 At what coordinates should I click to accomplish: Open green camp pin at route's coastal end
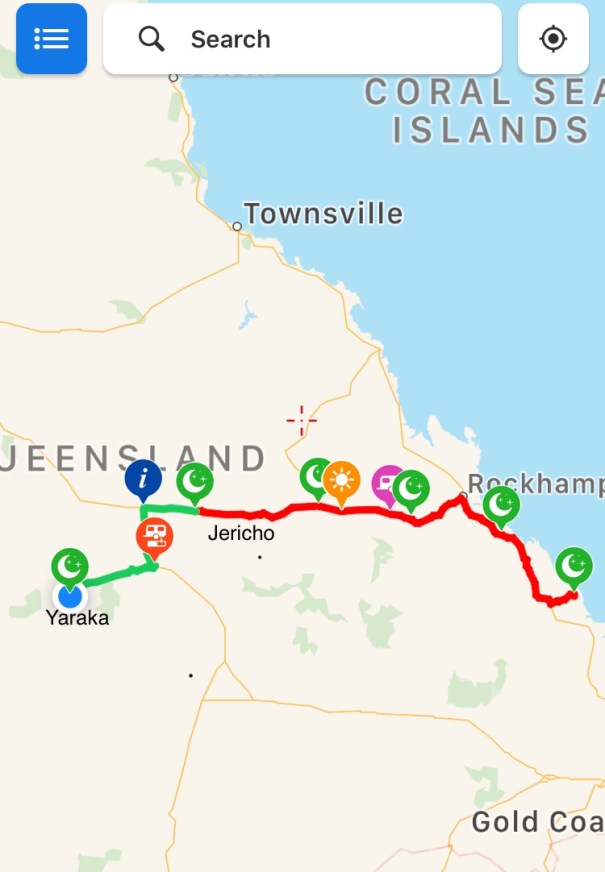pos(574,565)
